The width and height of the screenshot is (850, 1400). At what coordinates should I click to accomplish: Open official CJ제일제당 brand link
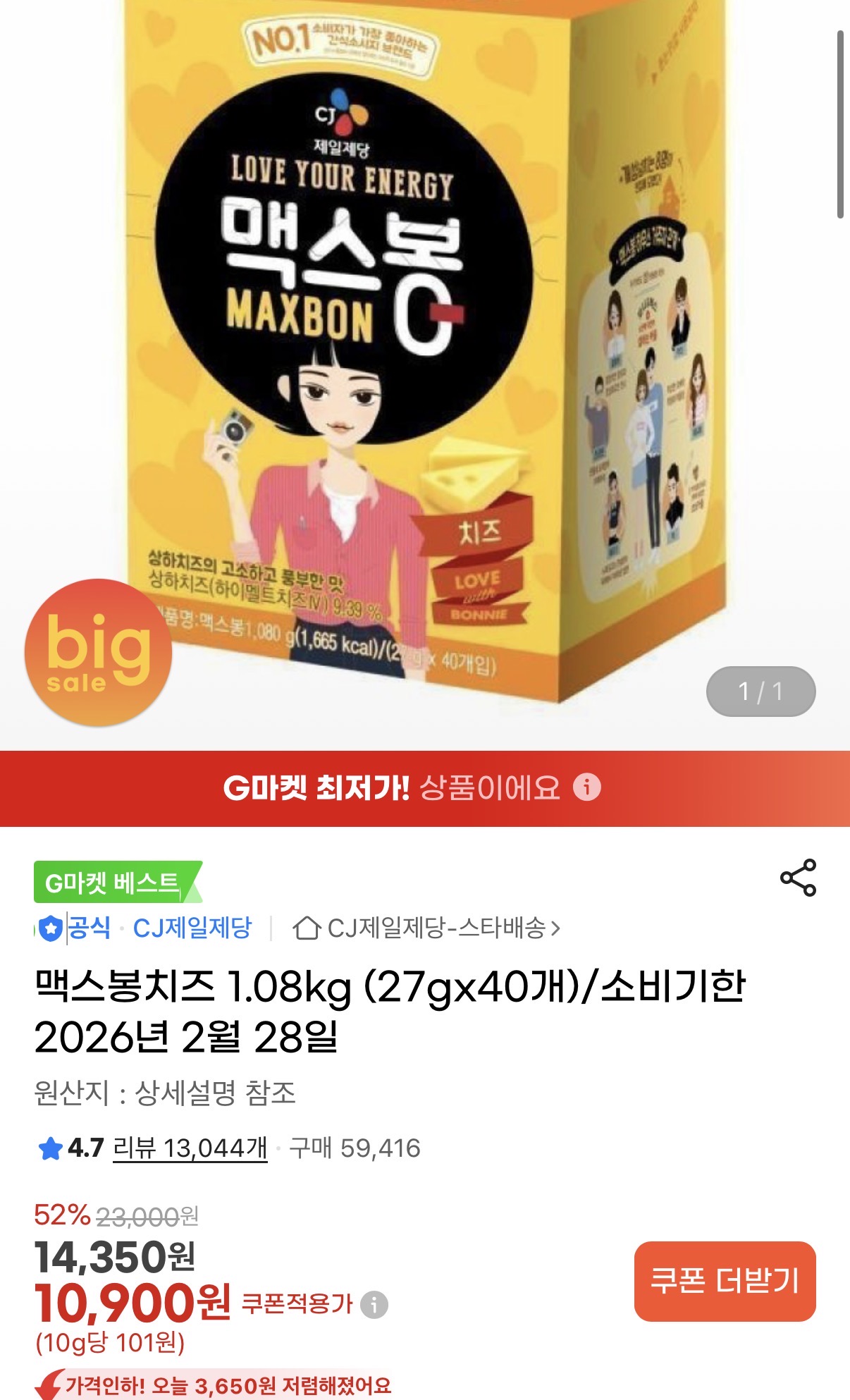192,928
